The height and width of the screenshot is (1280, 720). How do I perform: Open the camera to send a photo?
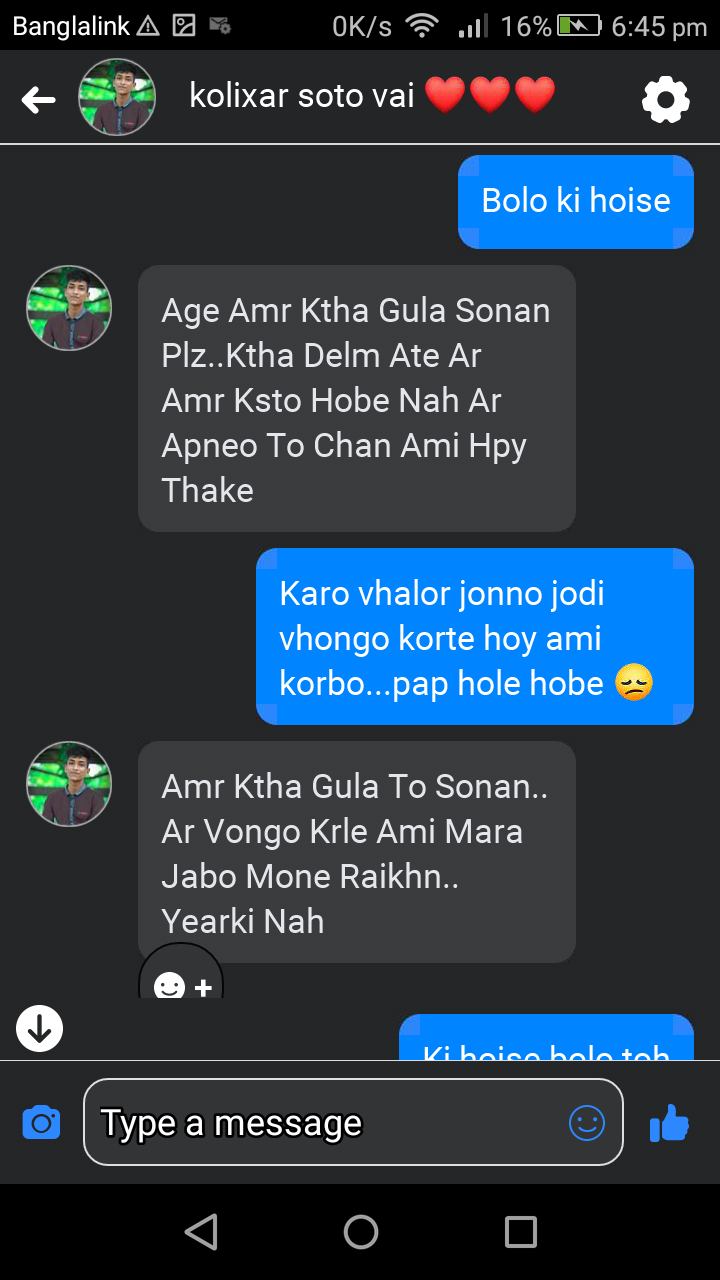(41, 1122)
